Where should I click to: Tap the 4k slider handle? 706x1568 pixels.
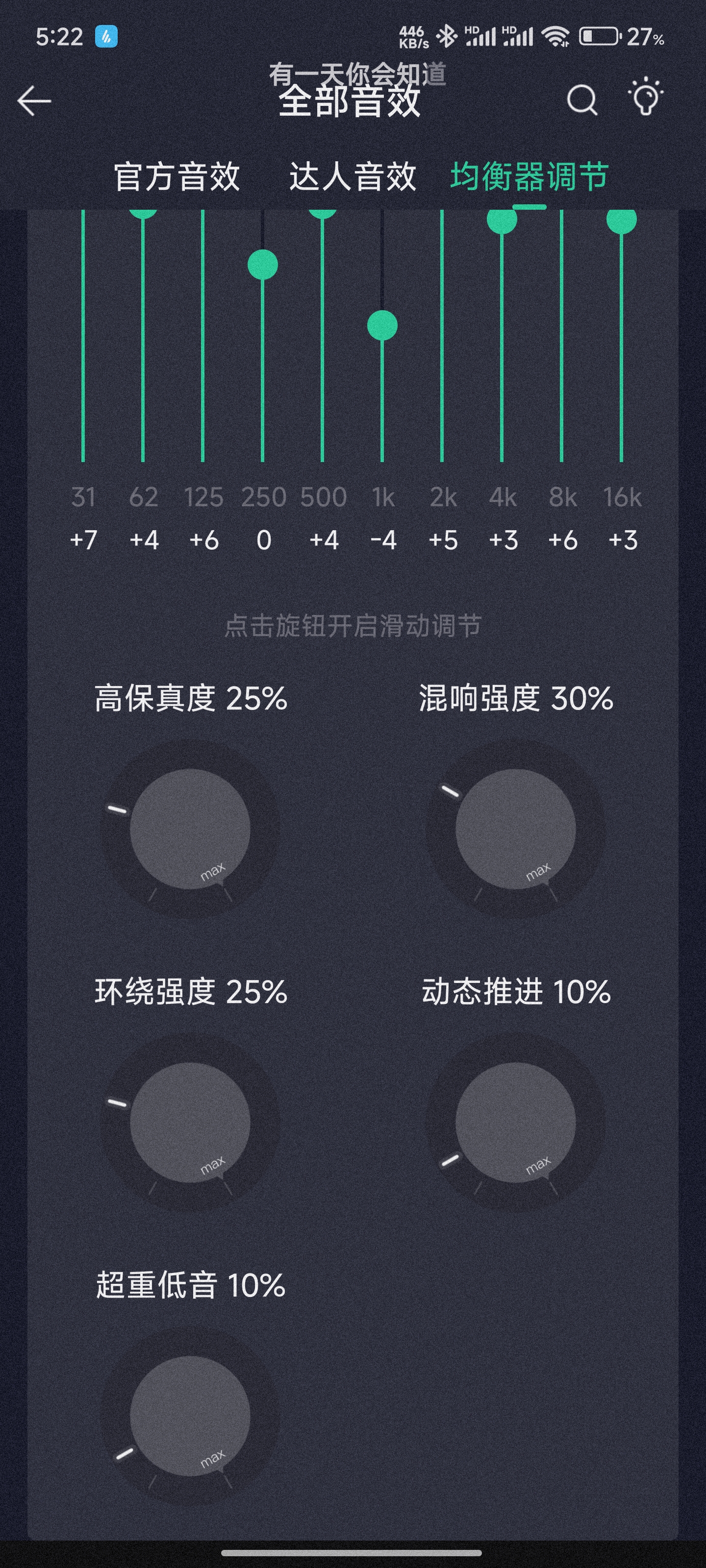pos(502,220)
